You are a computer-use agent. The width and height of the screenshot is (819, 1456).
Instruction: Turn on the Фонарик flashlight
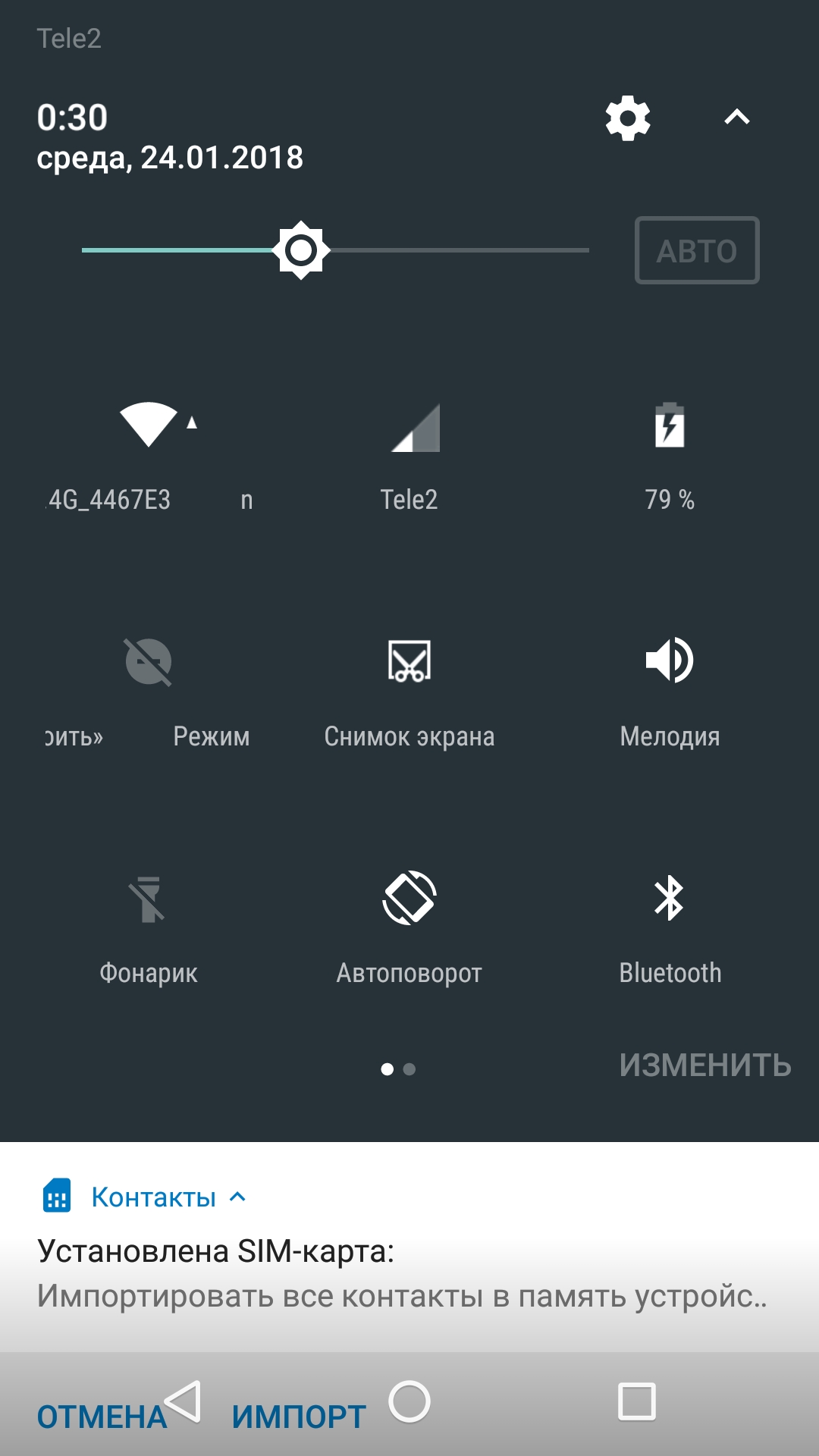coord(149,900)
